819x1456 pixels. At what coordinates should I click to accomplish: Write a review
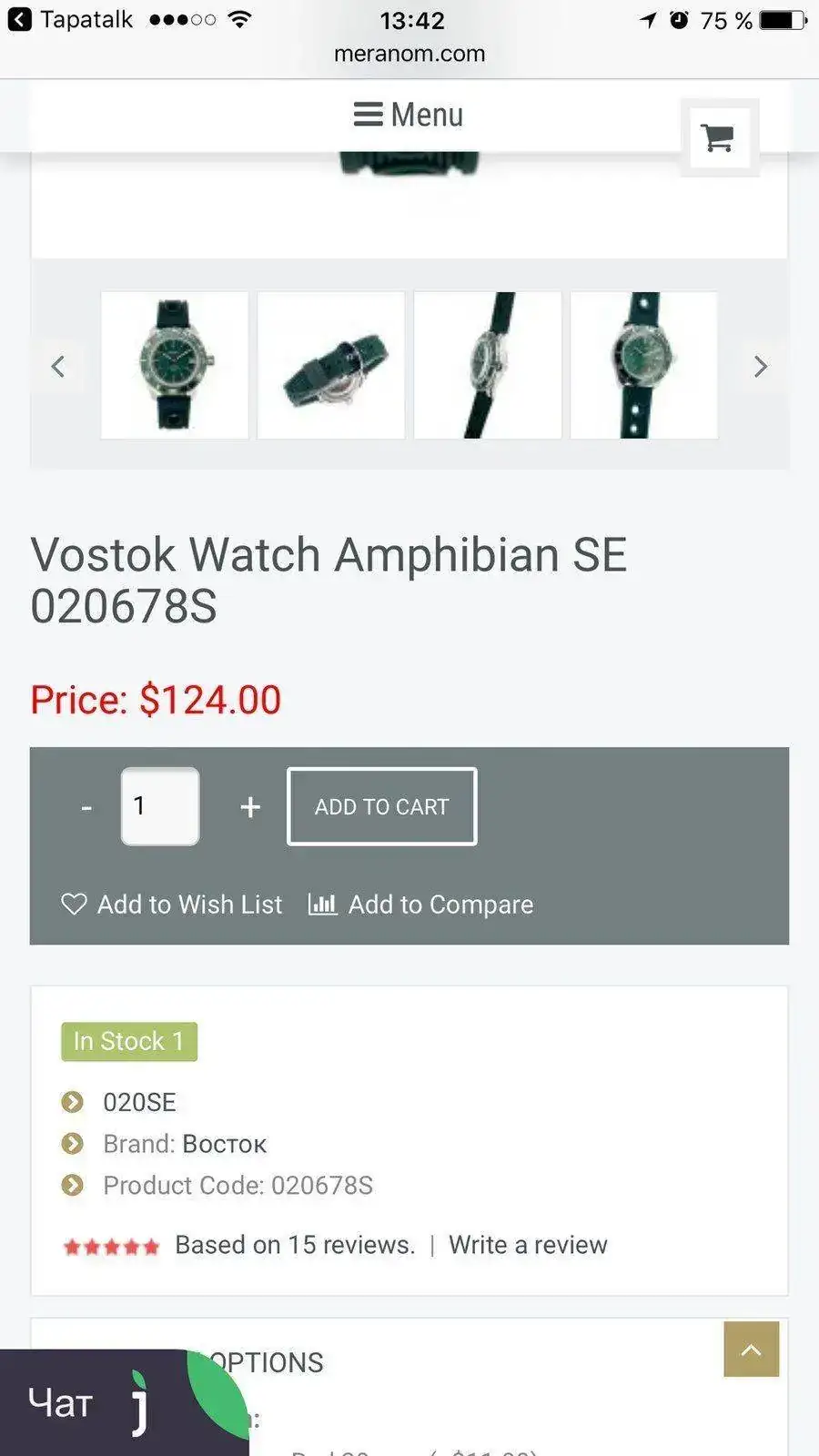coord(528,1245)
